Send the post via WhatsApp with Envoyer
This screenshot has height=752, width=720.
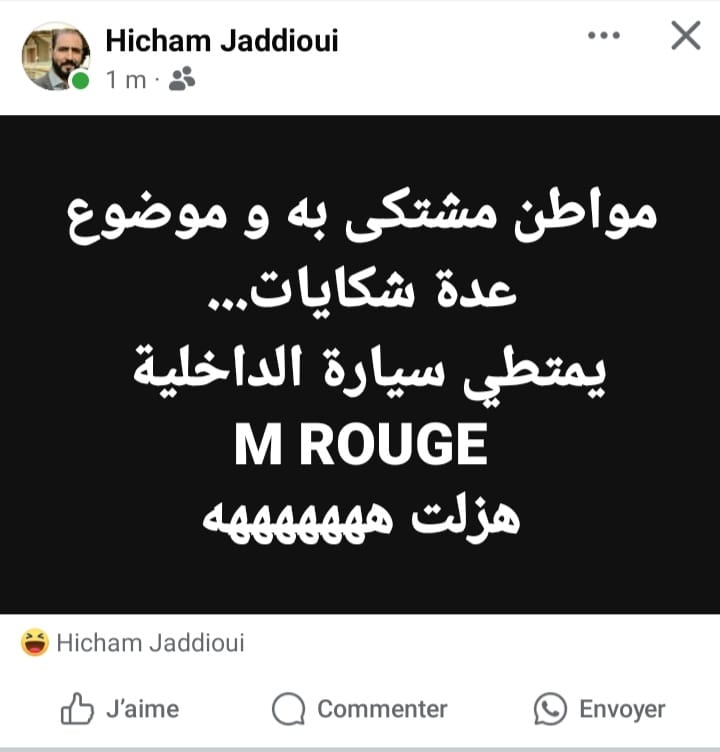coord(600,709)
